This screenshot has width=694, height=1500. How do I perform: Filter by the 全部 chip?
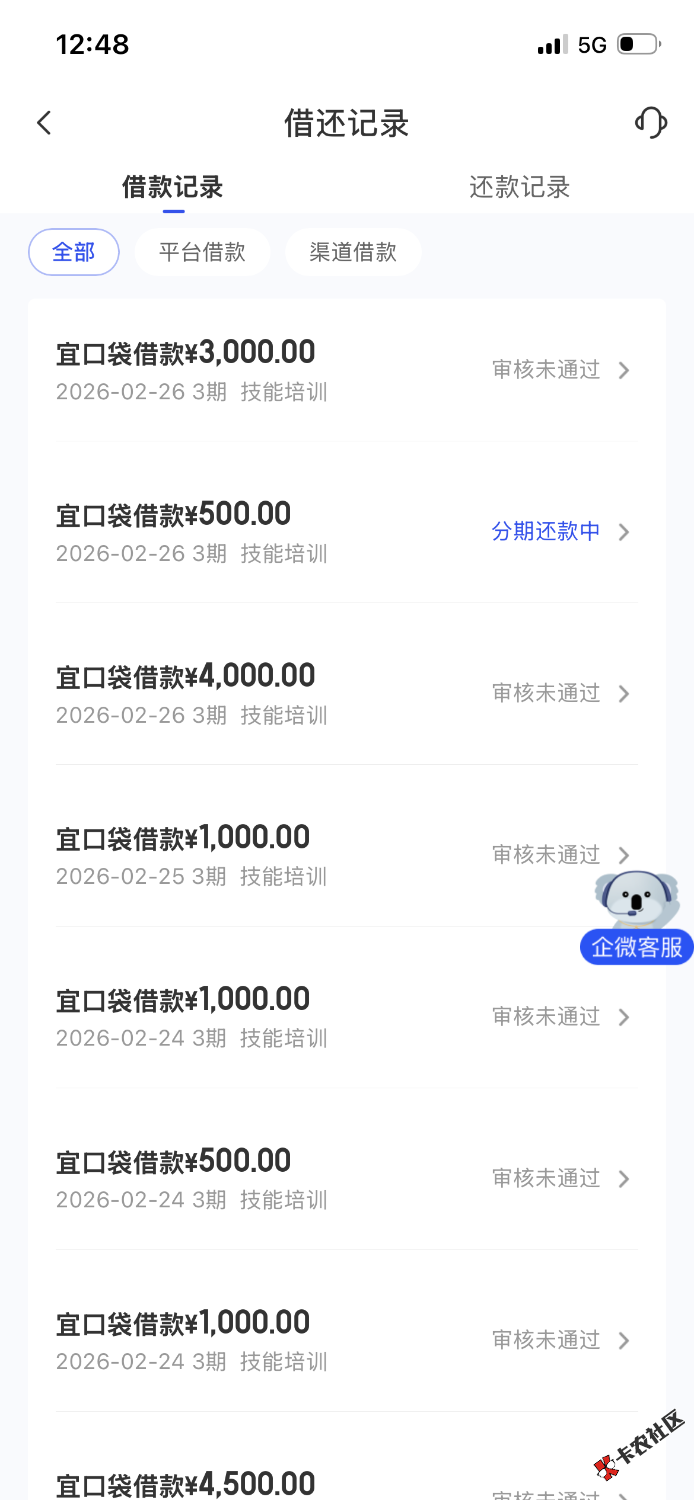73,252
